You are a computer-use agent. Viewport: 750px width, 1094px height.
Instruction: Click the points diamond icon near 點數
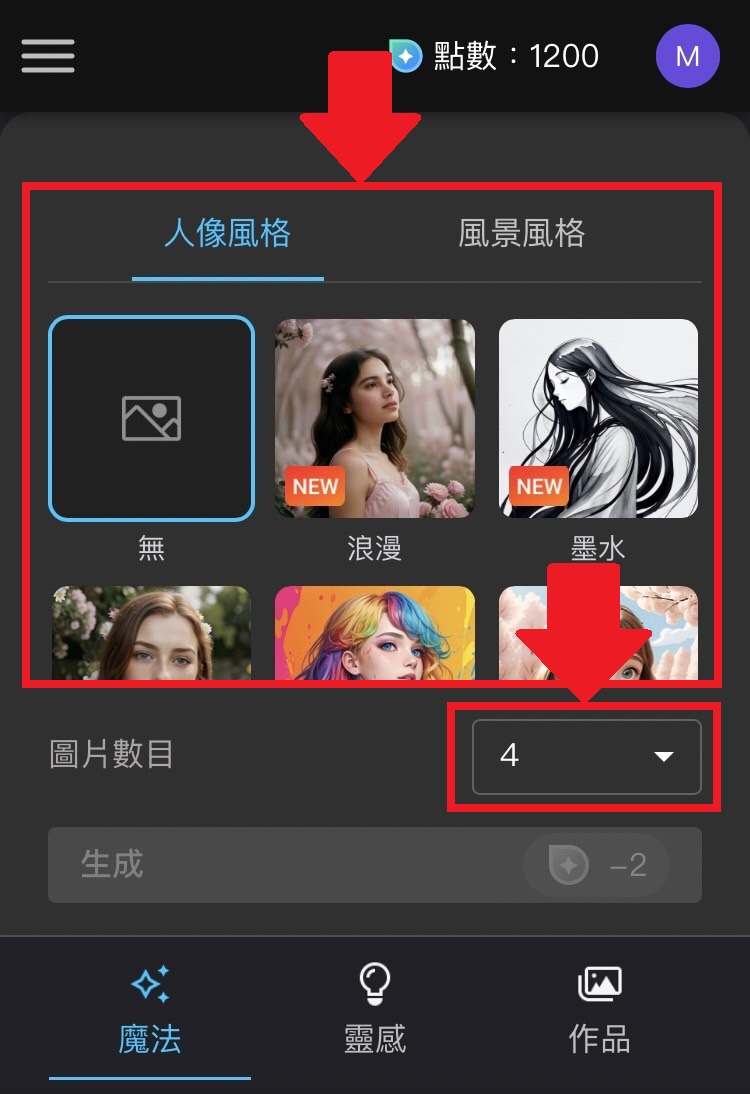pyautogui.click(x=404, y=56)
